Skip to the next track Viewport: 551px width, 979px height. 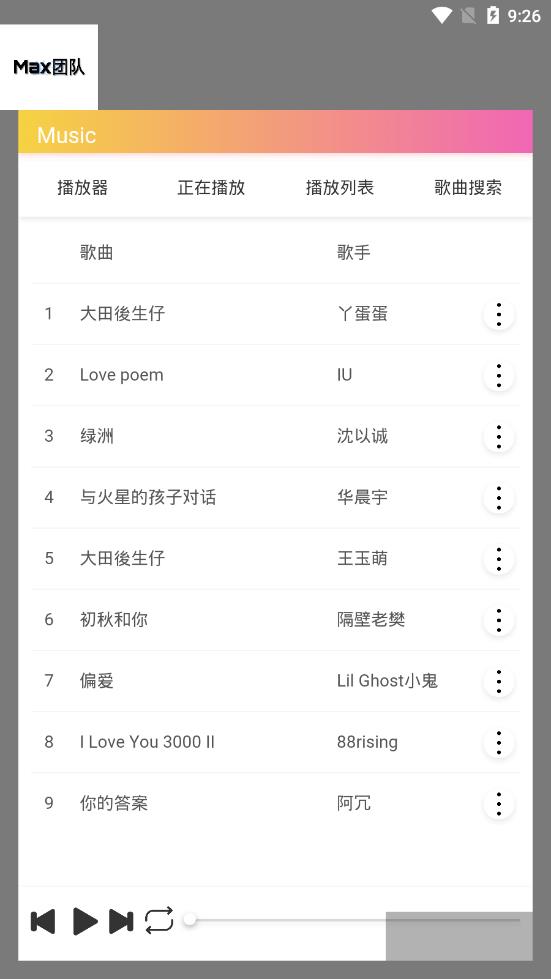121,921
